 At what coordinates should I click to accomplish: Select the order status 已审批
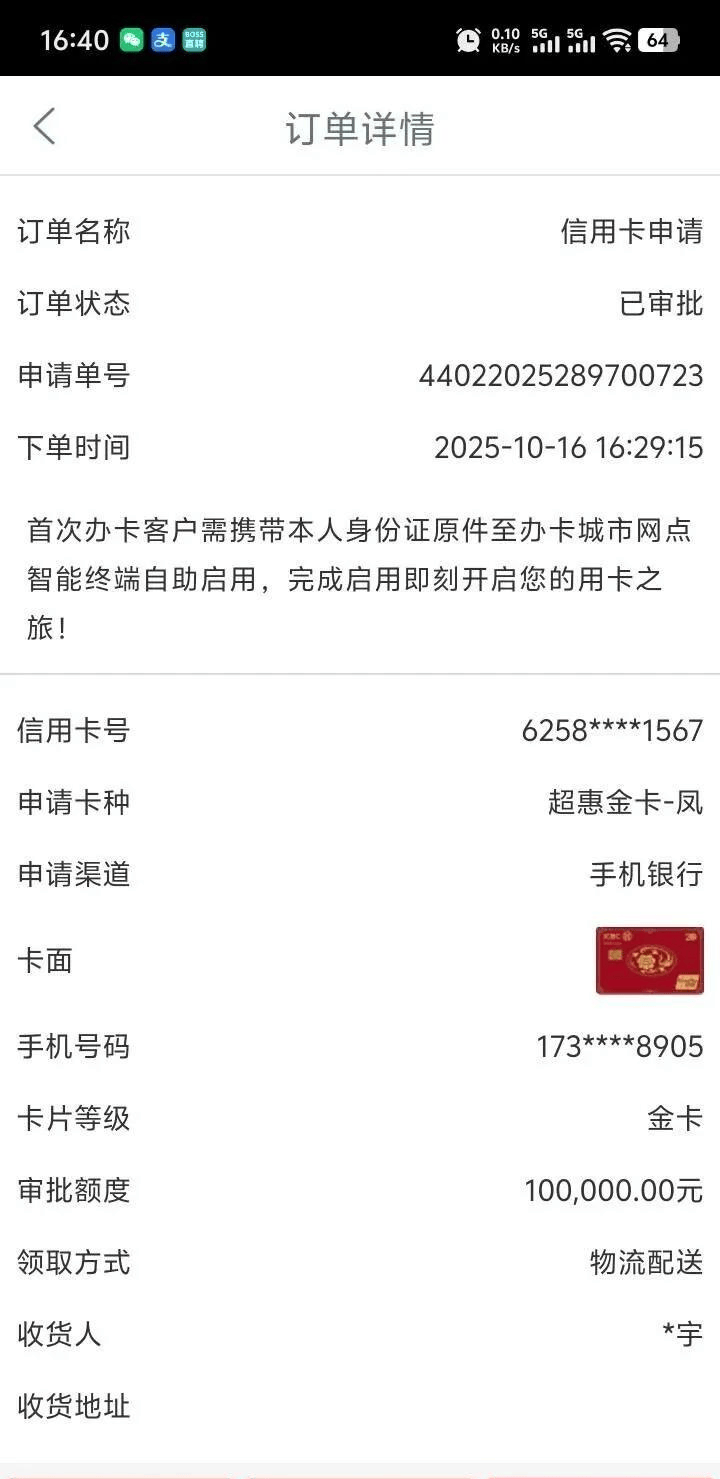[x=665, y=303]
